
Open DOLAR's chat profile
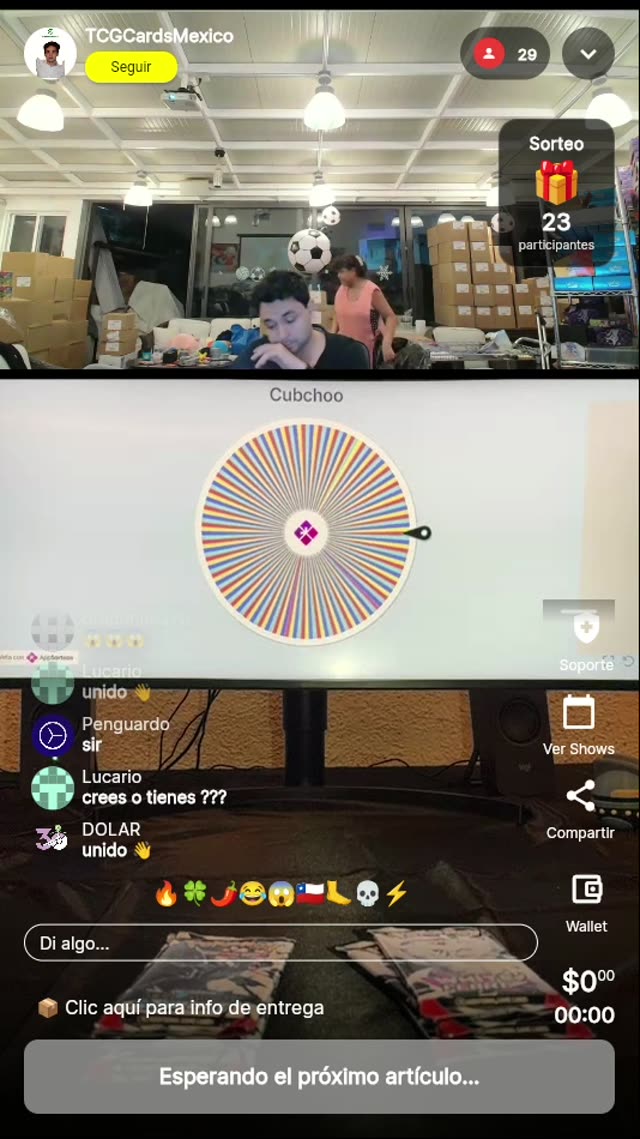click(x=52, y=840)
